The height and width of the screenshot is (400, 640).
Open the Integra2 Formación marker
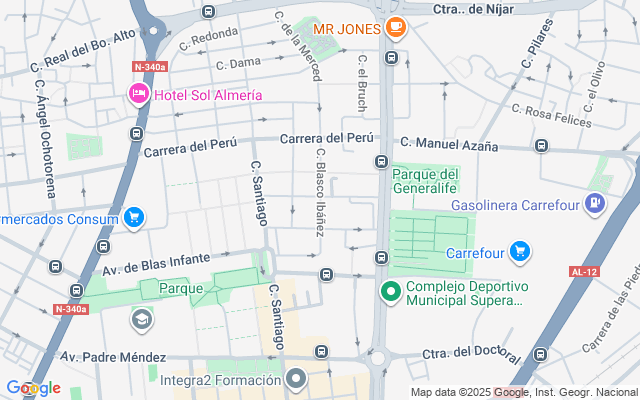click(296, 379)
